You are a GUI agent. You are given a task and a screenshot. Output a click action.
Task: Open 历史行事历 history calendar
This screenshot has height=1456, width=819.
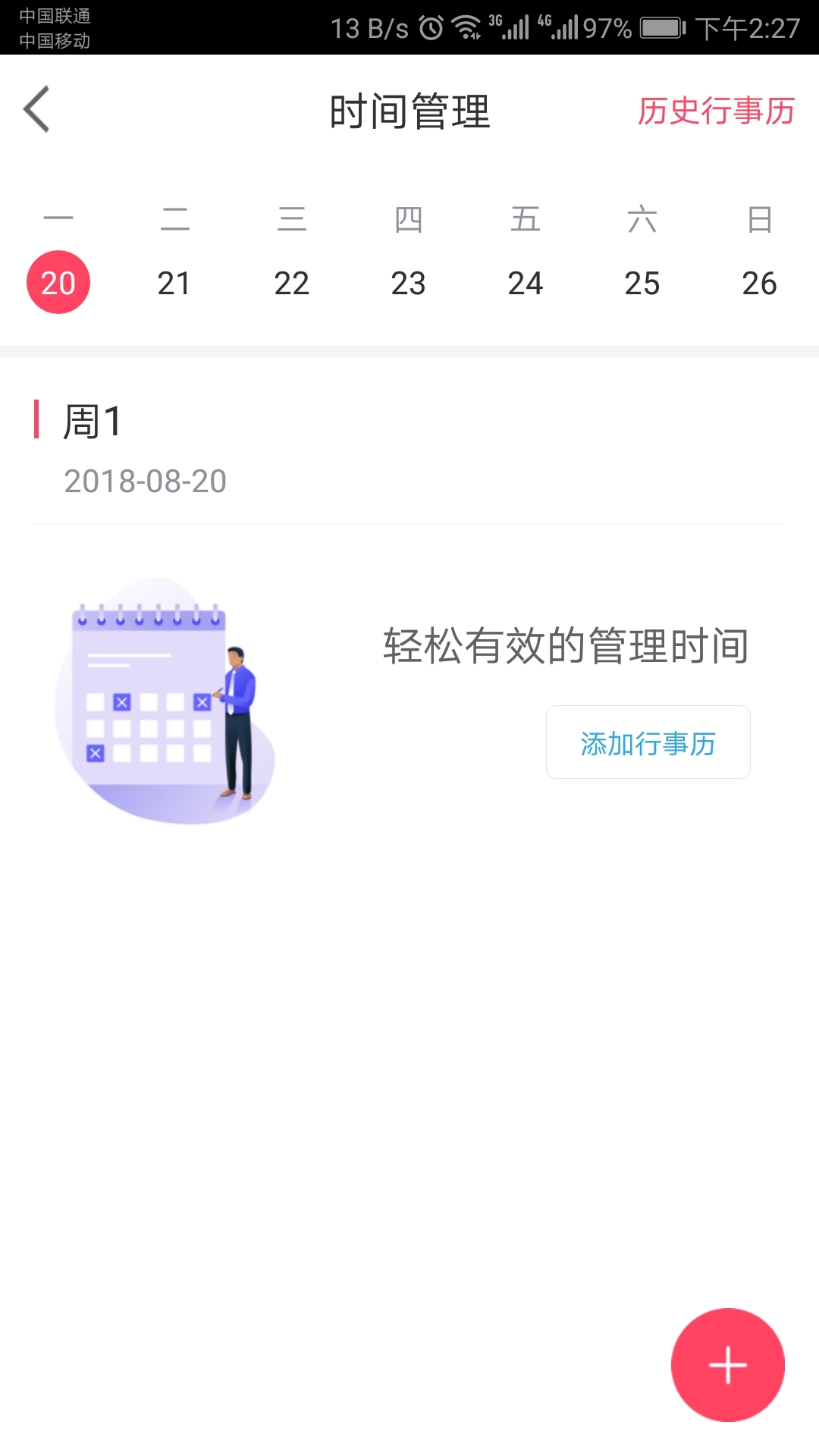[715, 111]
